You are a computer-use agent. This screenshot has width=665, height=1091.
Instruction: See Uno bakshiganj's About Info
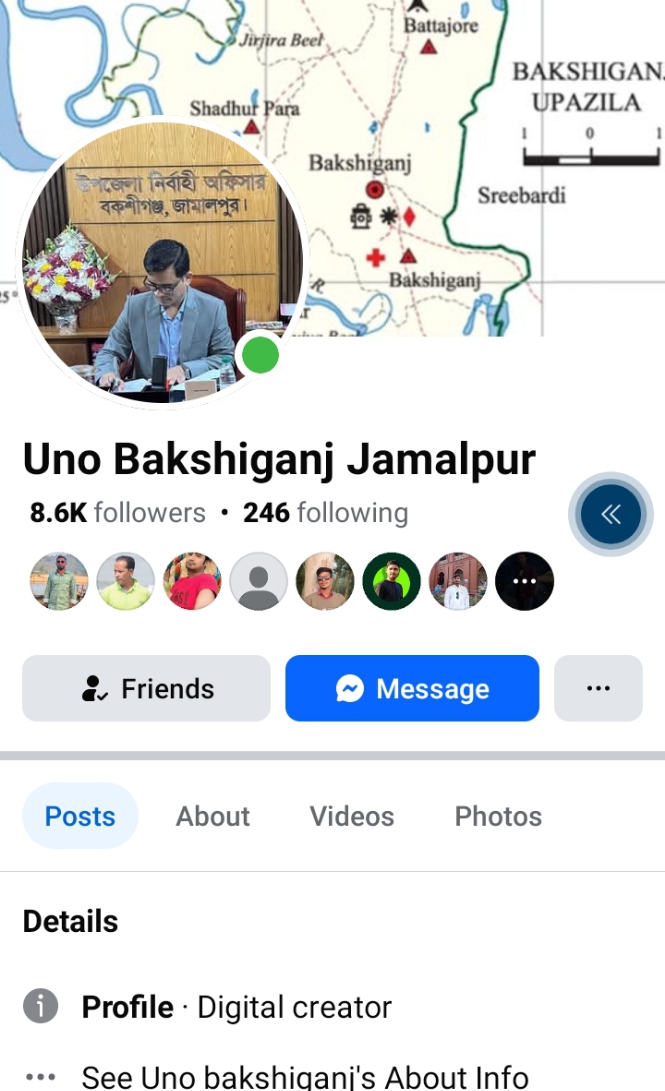pos(304,1076)
